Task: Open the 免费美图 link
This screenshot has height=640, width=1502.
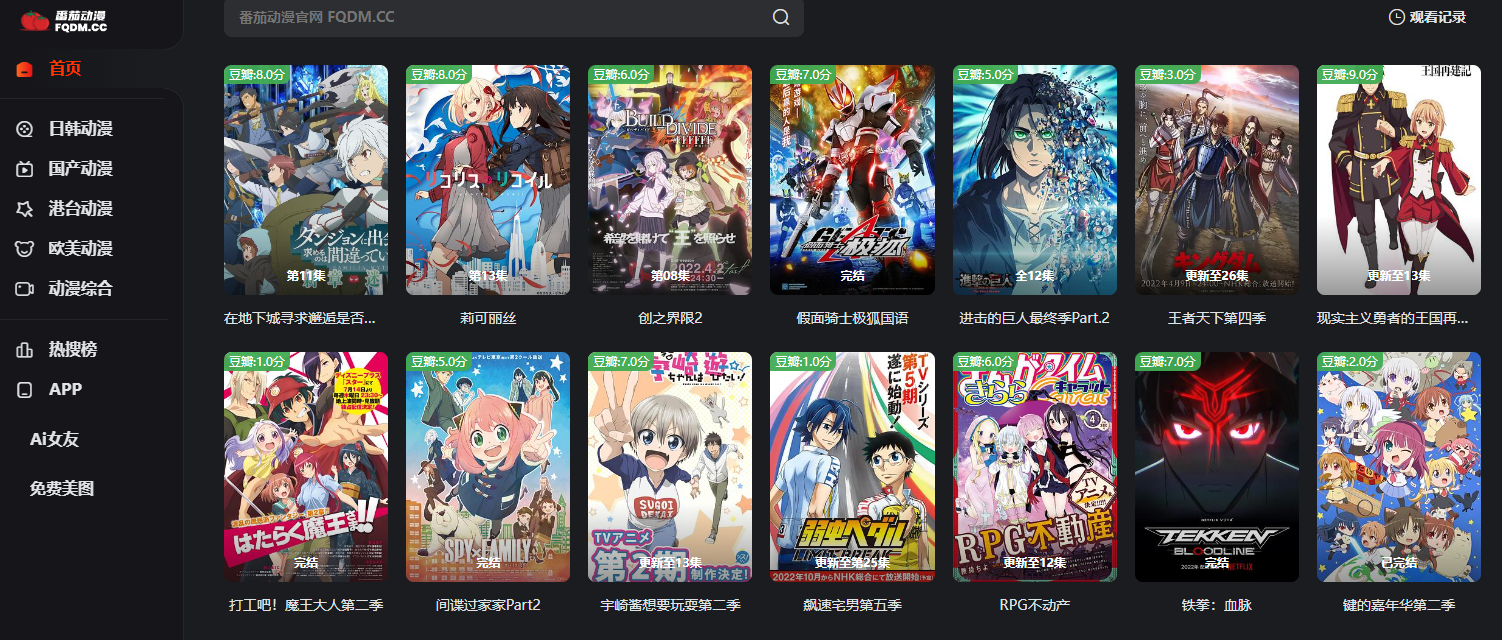Action: click(x=62, y=489)
